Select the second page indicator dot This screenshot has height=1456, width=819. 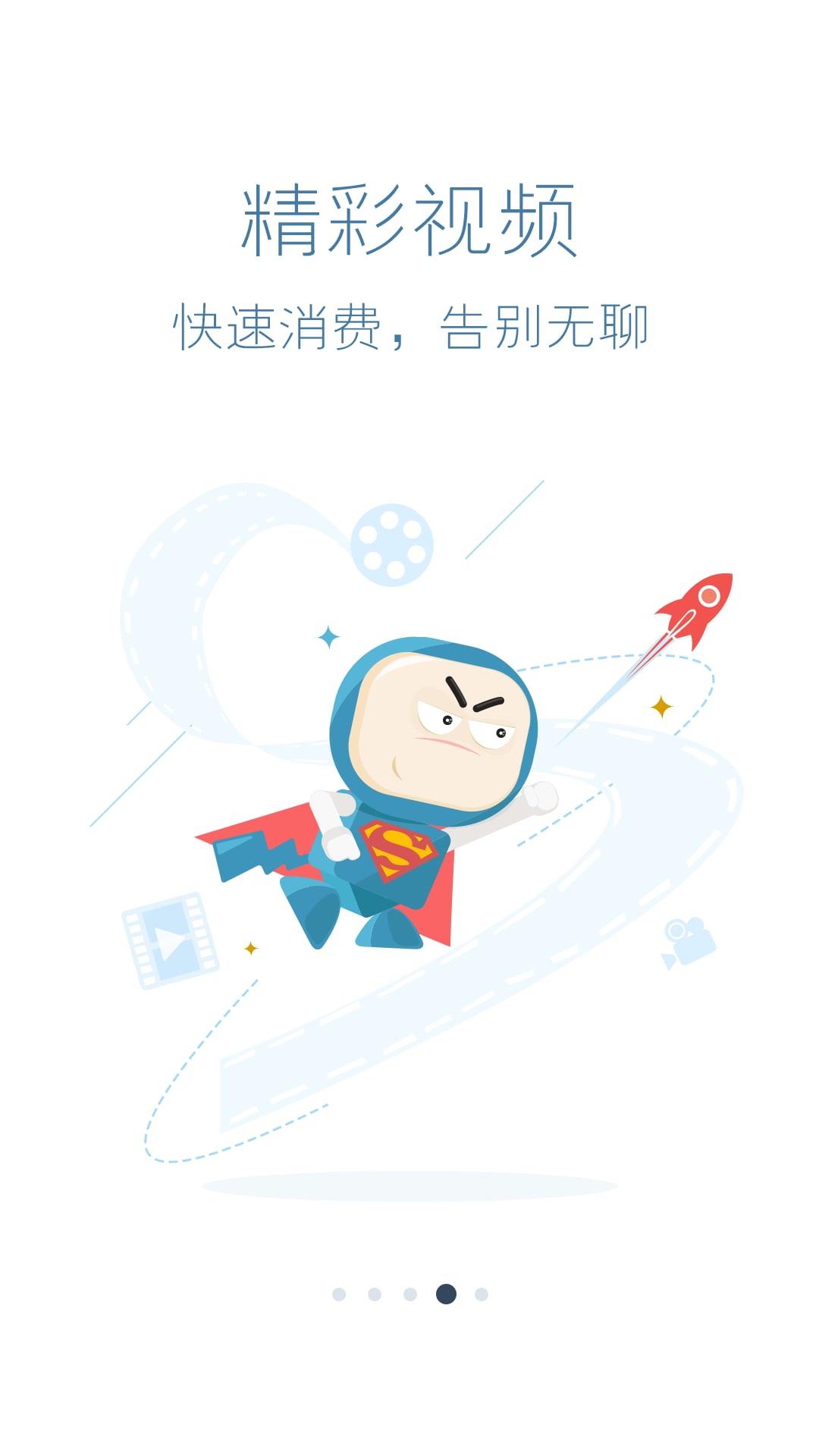tap(375, 1294)
